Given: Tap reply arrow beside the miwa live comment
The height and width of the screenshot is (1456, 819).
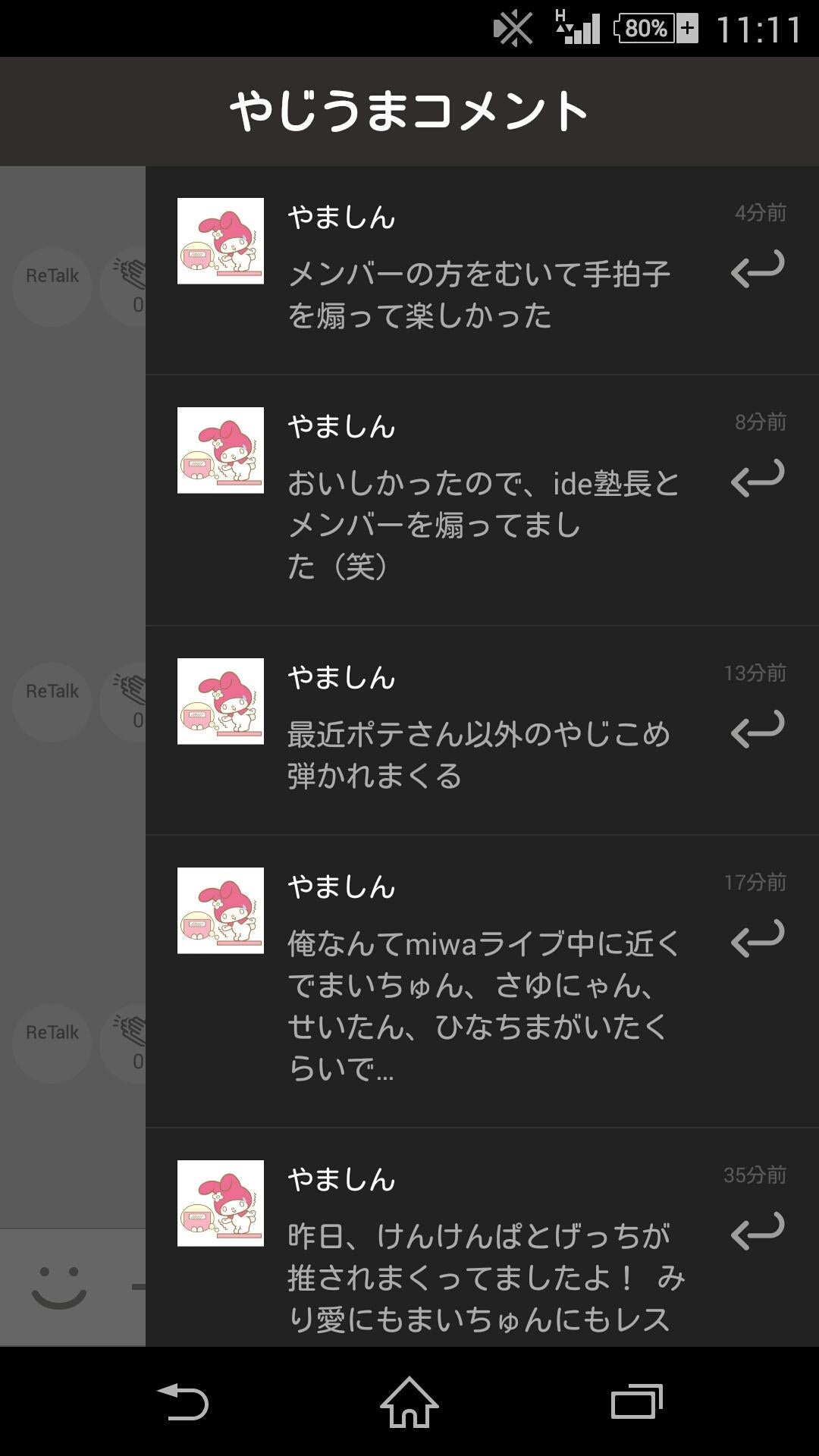Looking at the screenshot, I should [758, 940].
